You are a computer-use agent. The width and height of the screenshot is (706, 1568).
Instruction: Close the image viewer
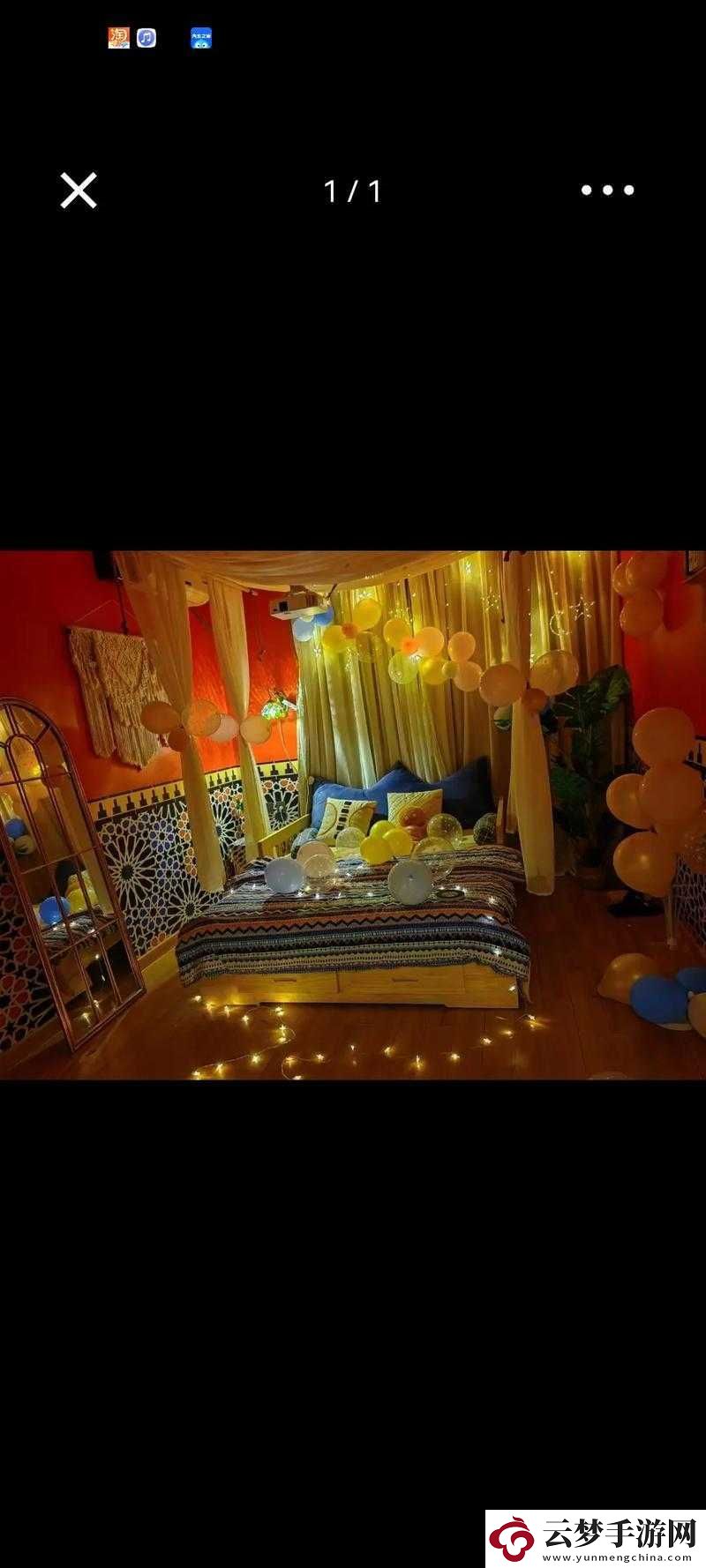tap(78, 190)
